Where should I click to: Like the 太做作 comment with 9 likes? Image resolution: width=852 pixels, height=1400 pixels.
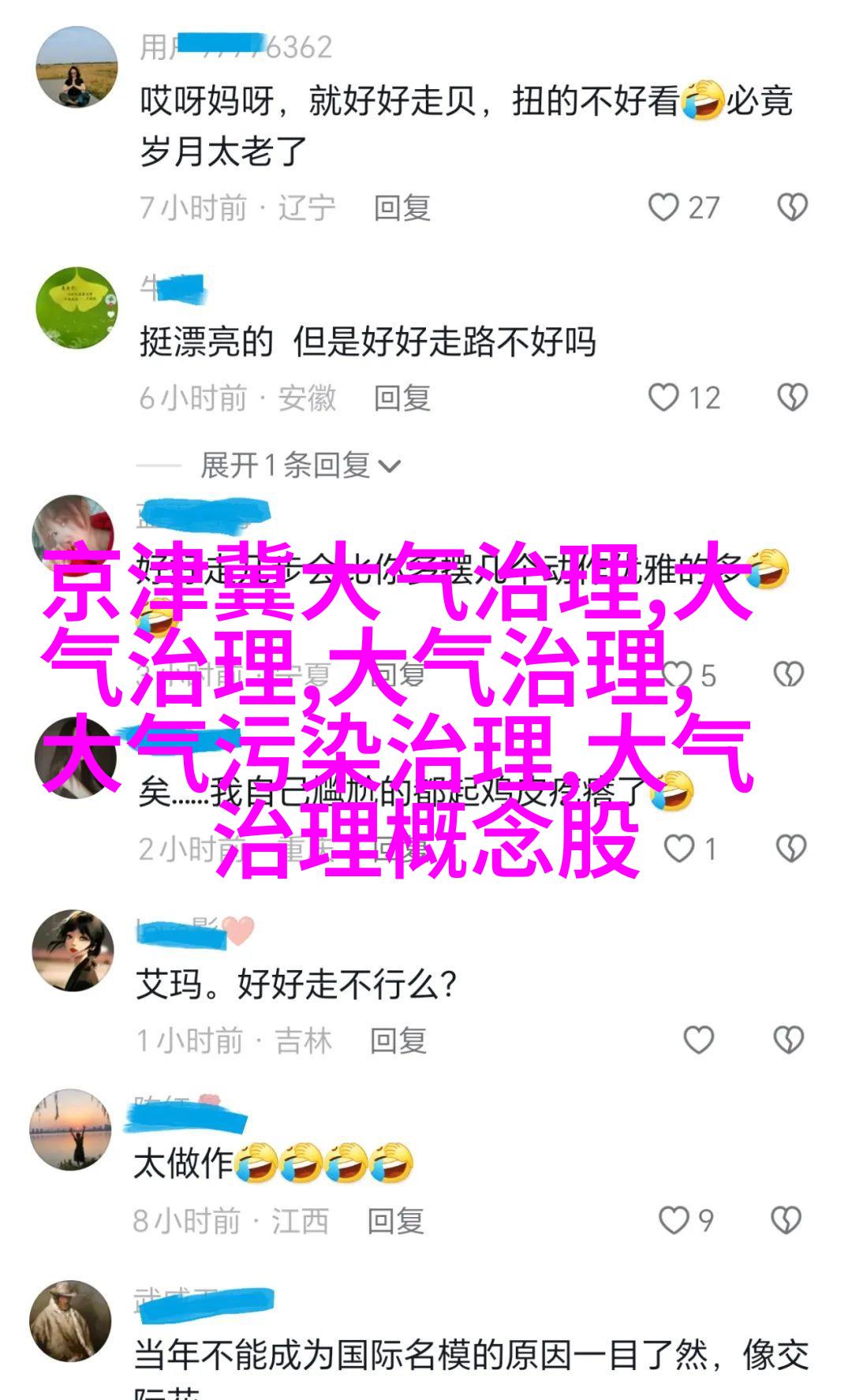click(674, 1220)
